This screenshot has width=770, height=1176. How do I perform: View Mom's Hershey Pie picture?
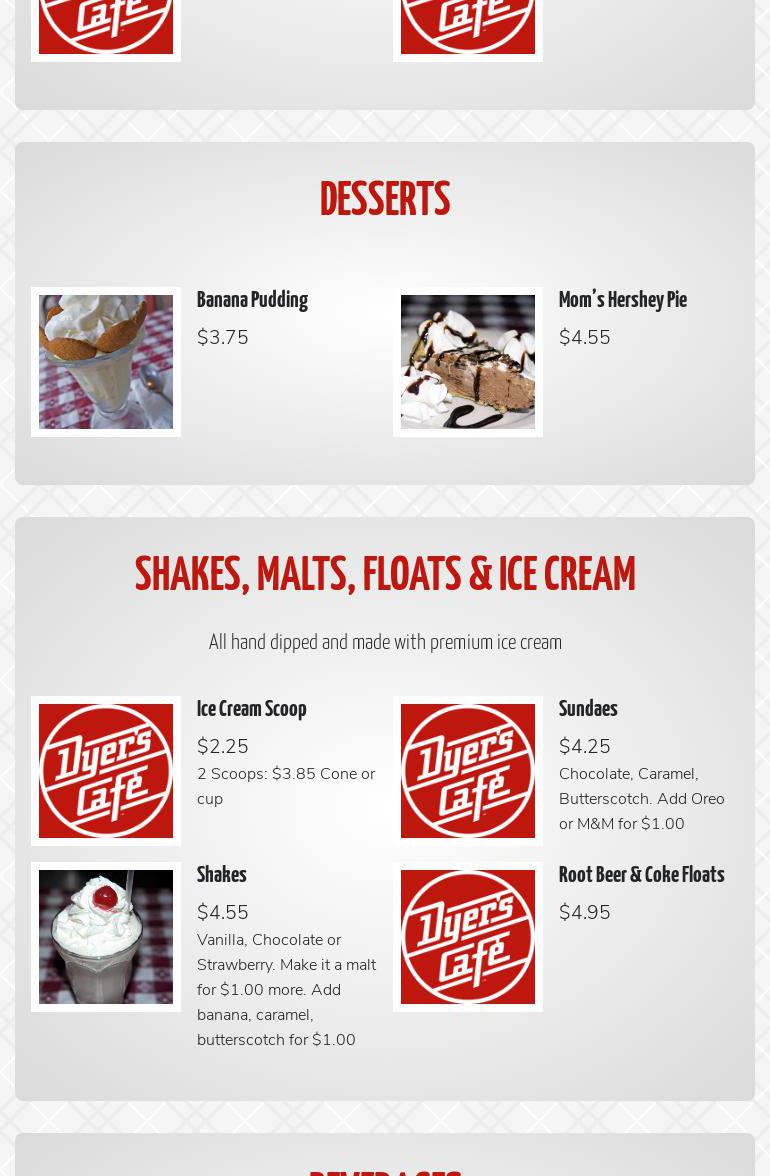point(468,362)
